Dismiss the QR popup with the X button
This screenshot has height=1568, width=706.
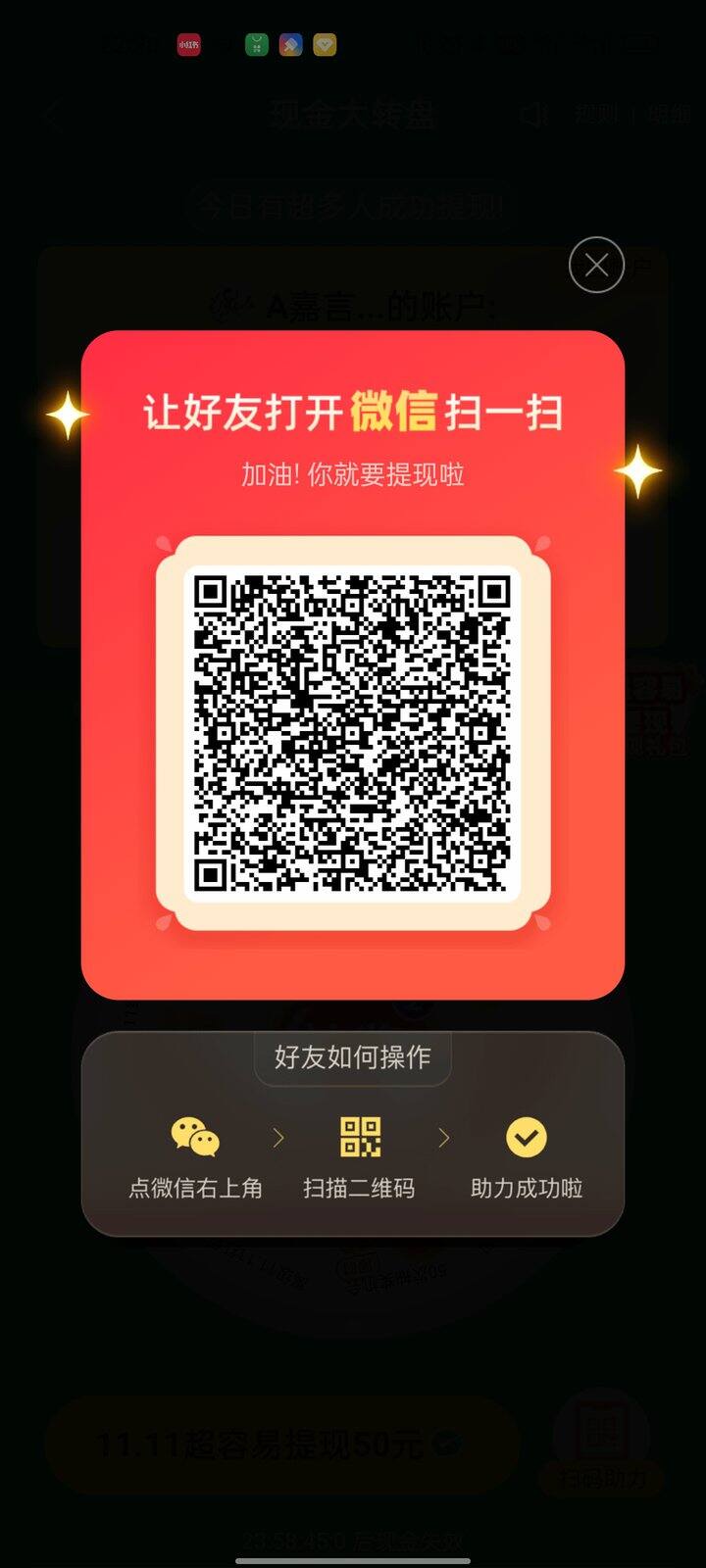point(596,265)
